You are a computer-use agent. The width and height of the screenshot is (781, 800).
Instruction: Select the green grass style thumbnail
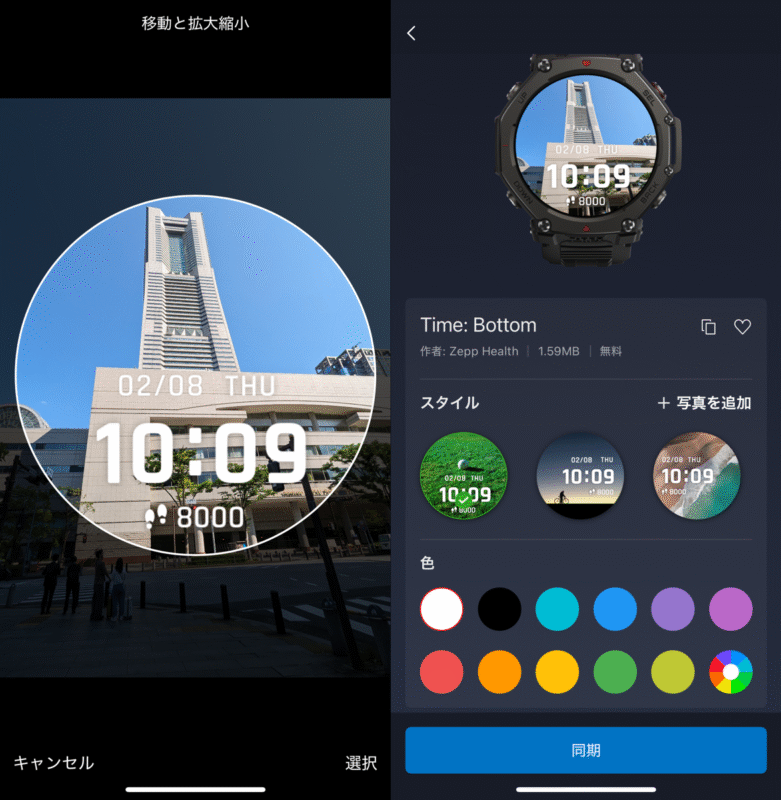coord(463,476)
